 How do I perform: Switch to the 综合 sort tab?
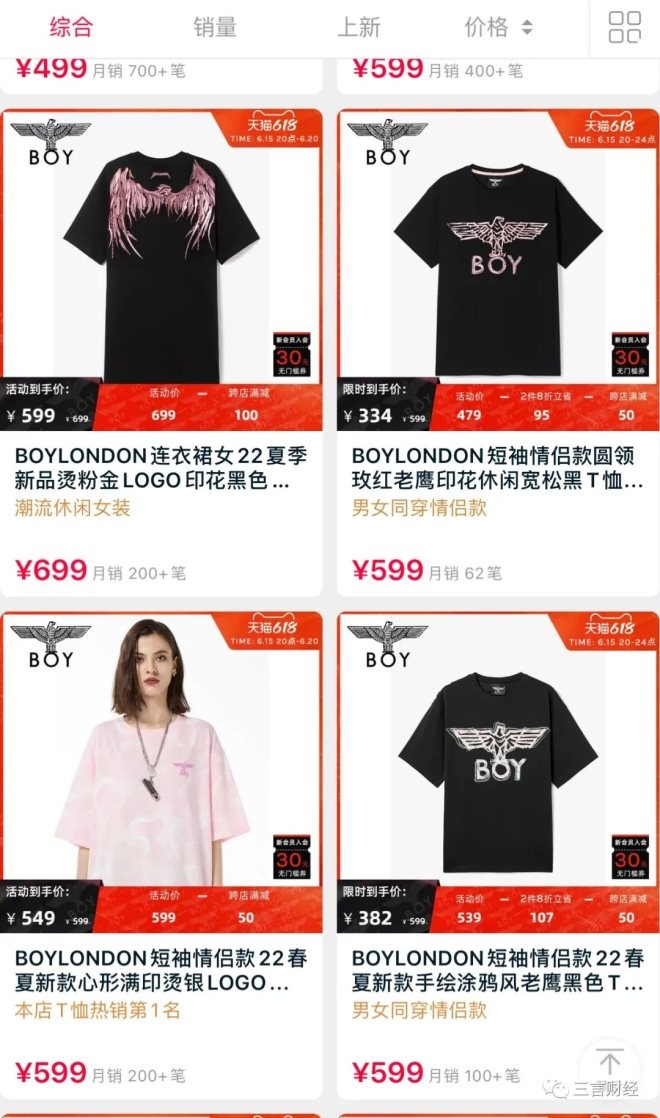click(x=71, y=28)
